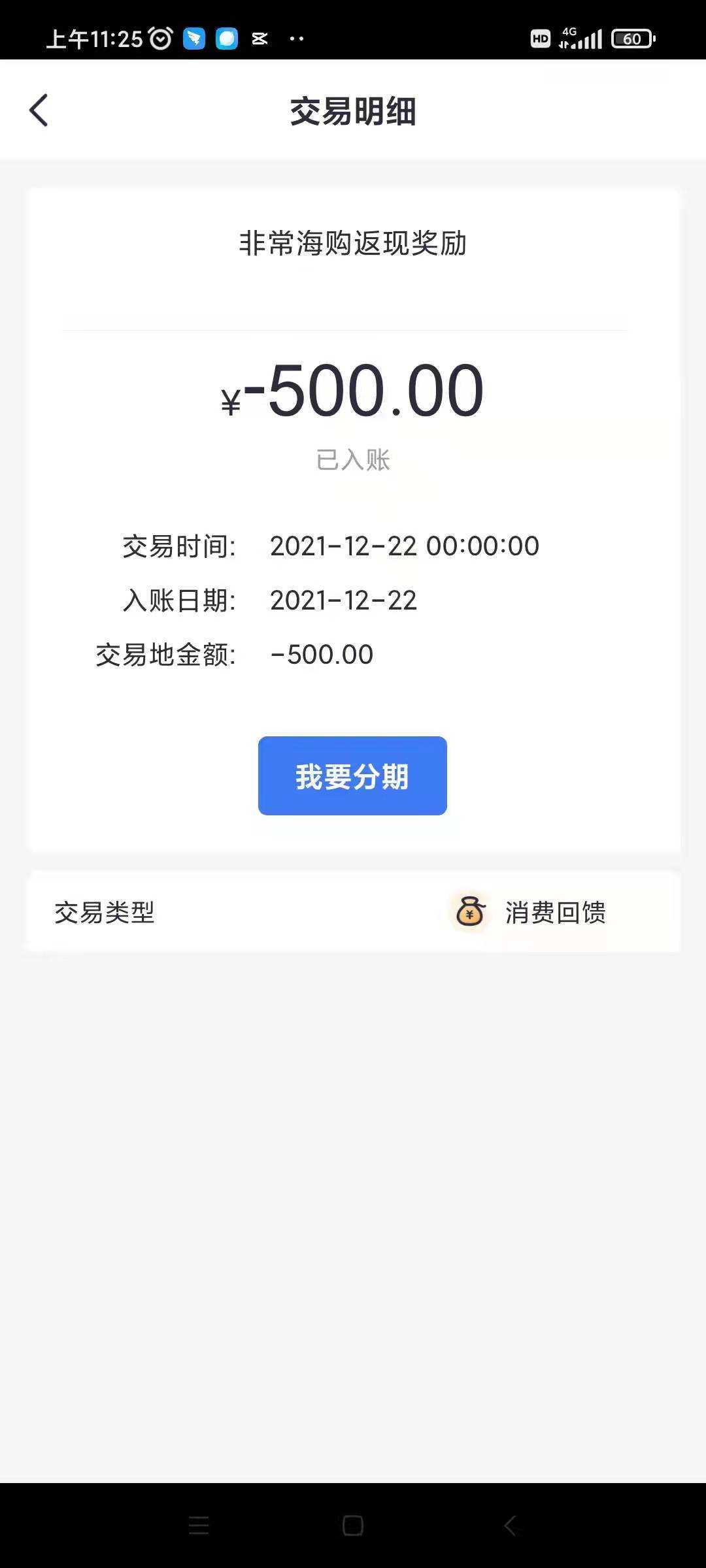Go back from the 交易明细 page
The width and height of the screenshot is (706, 1568).
pos(39,110)
